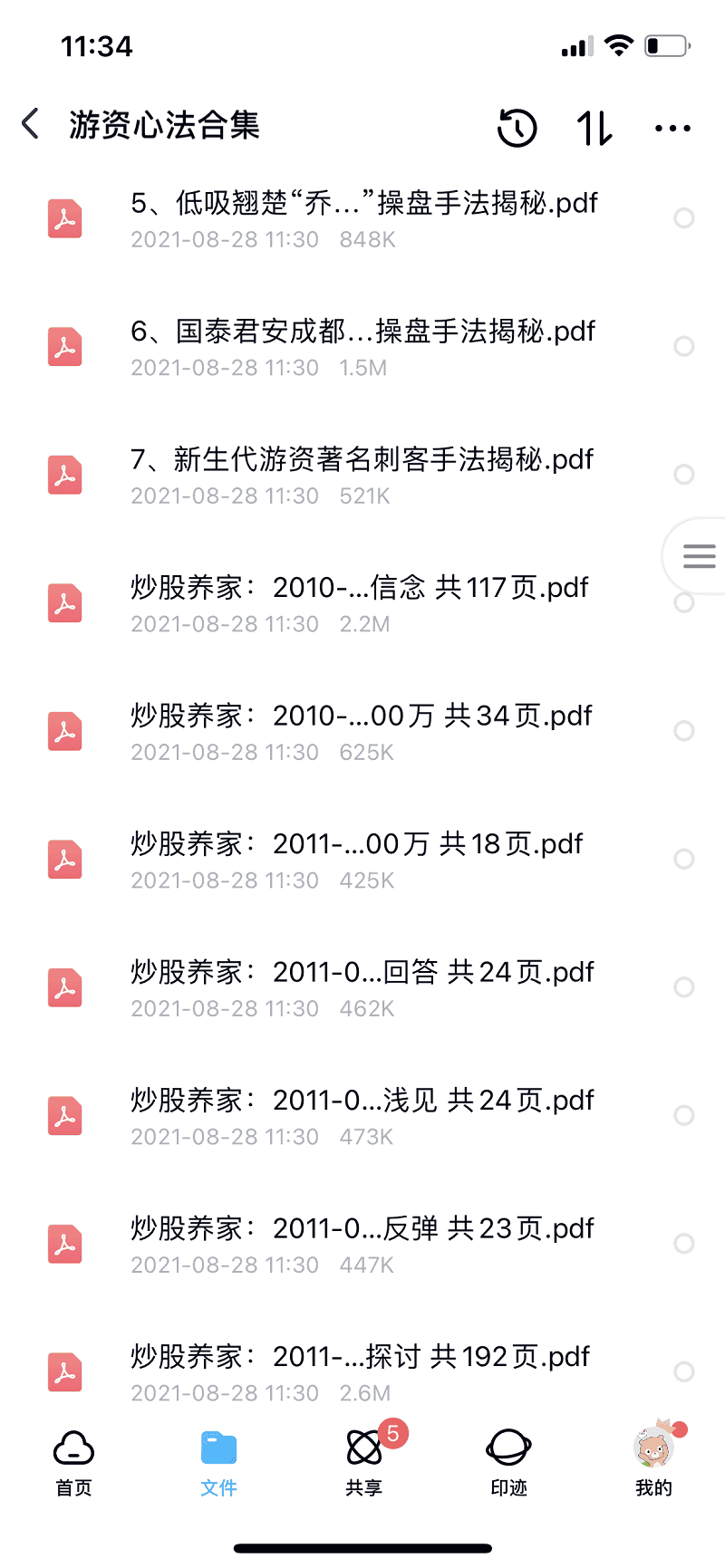Switch to the 印迹 tab
The height and width of the screenshot is (1568, 725).
(x=508, y=1462)
